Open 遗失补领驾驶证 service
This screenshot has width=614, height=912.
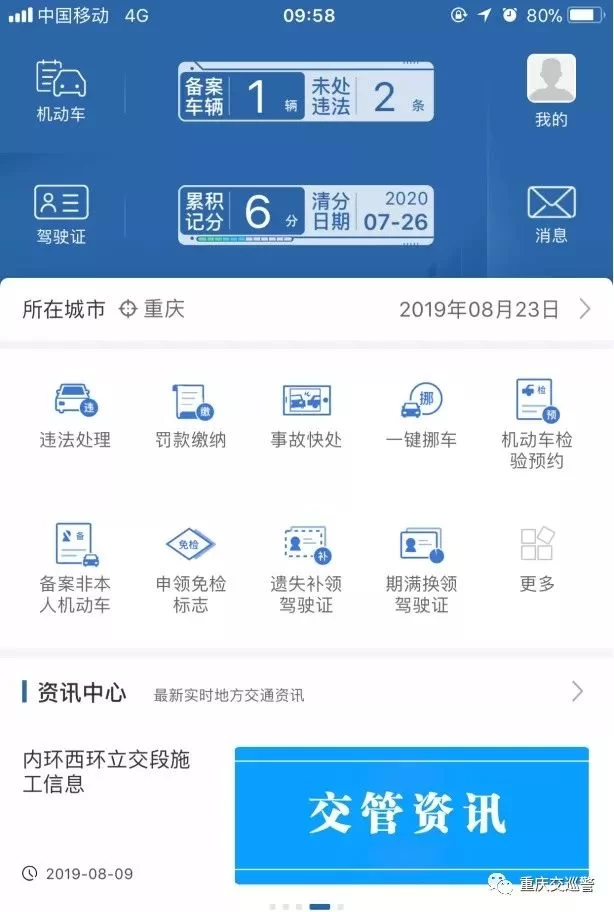307,567
